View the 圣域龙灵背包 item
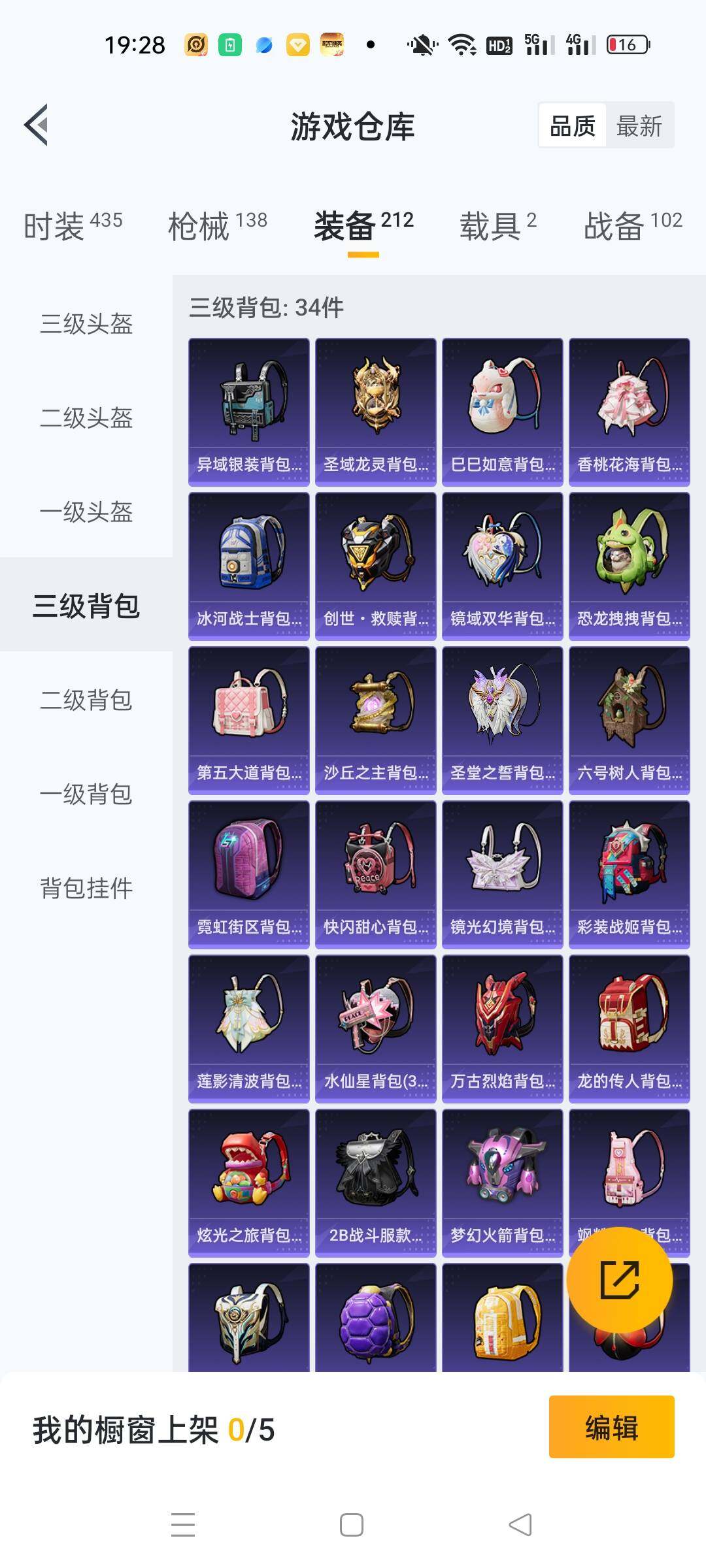Viewport: 706px width, 1568px height. pyautogui.click(x=375, y=412)
